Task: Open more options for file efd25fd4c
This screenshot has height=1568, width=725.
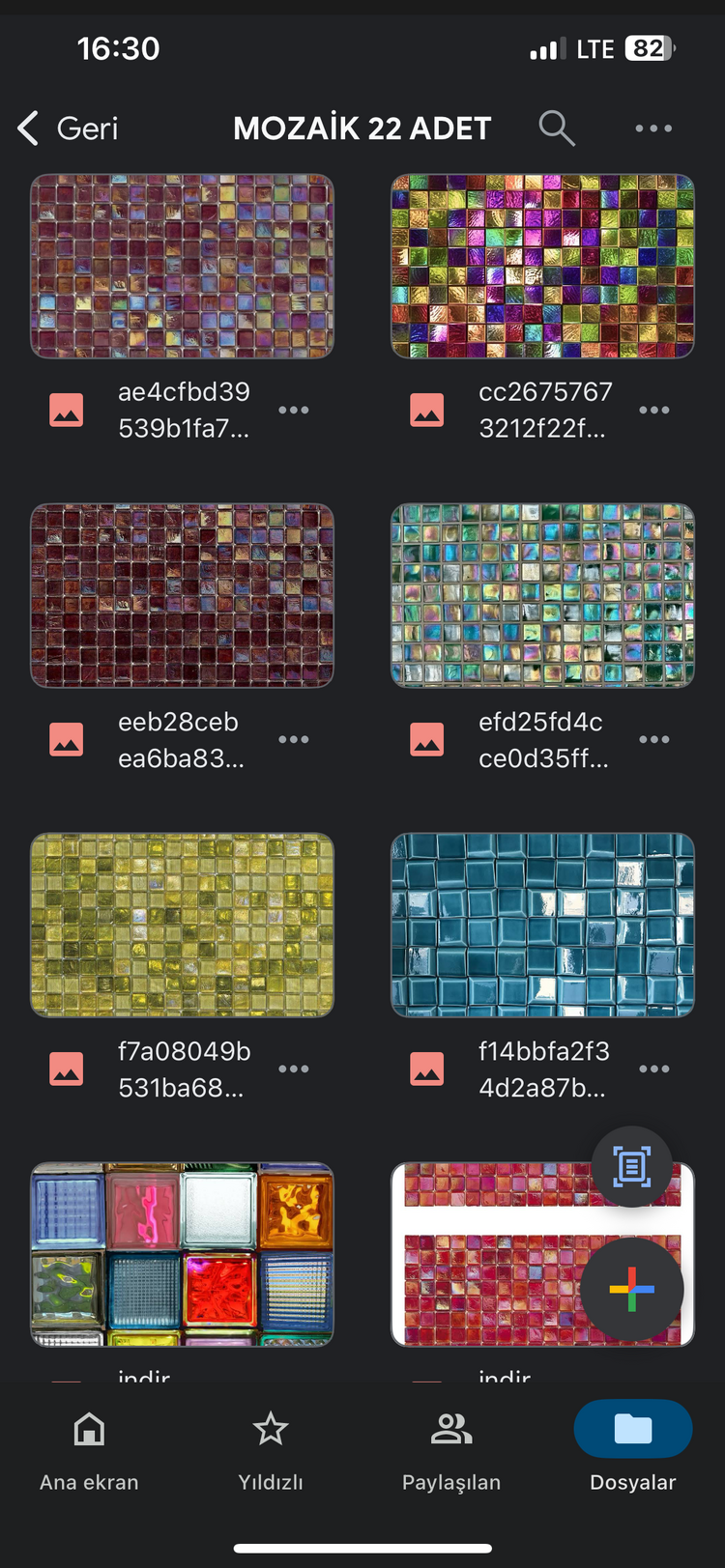Action: click(654, 739)
